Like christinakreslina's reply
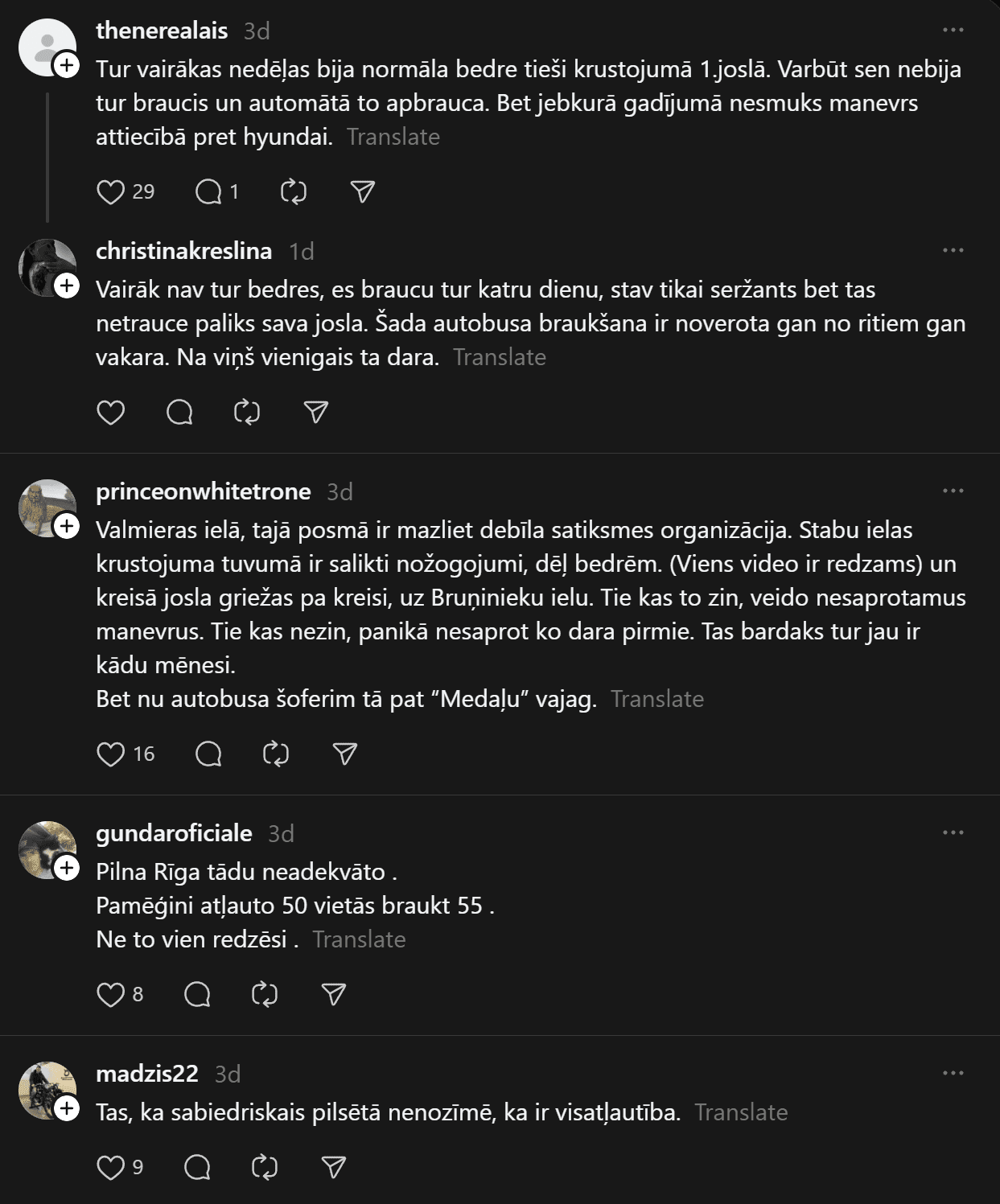This screenshot has width=1000, height=1204. point(110,413)
